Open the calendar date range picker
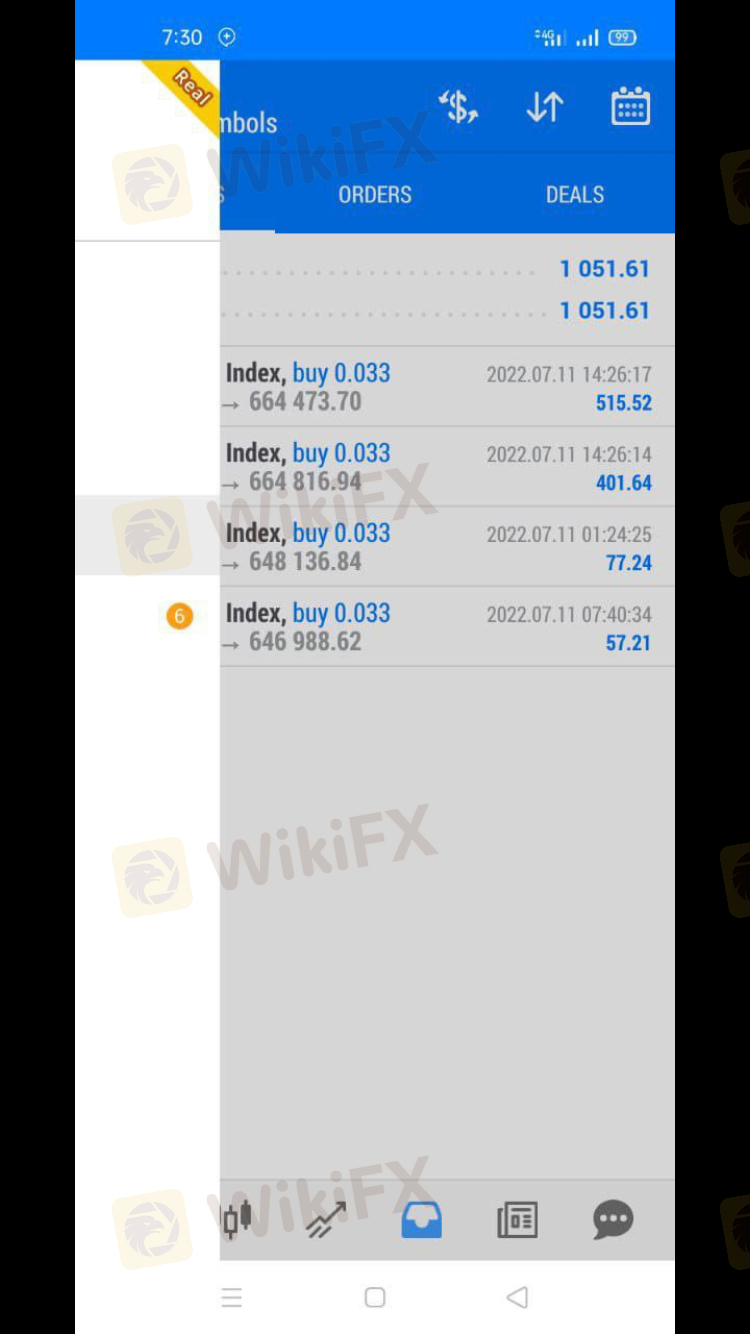 coord(630,107)
